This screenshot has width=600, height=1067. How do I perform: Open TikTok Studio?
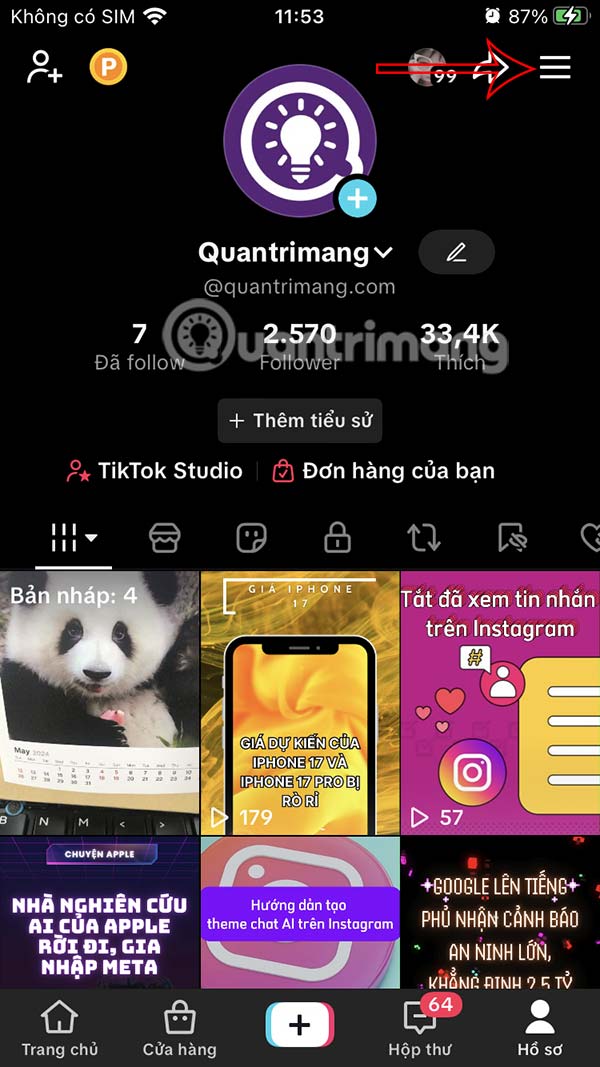pos(155,471)
